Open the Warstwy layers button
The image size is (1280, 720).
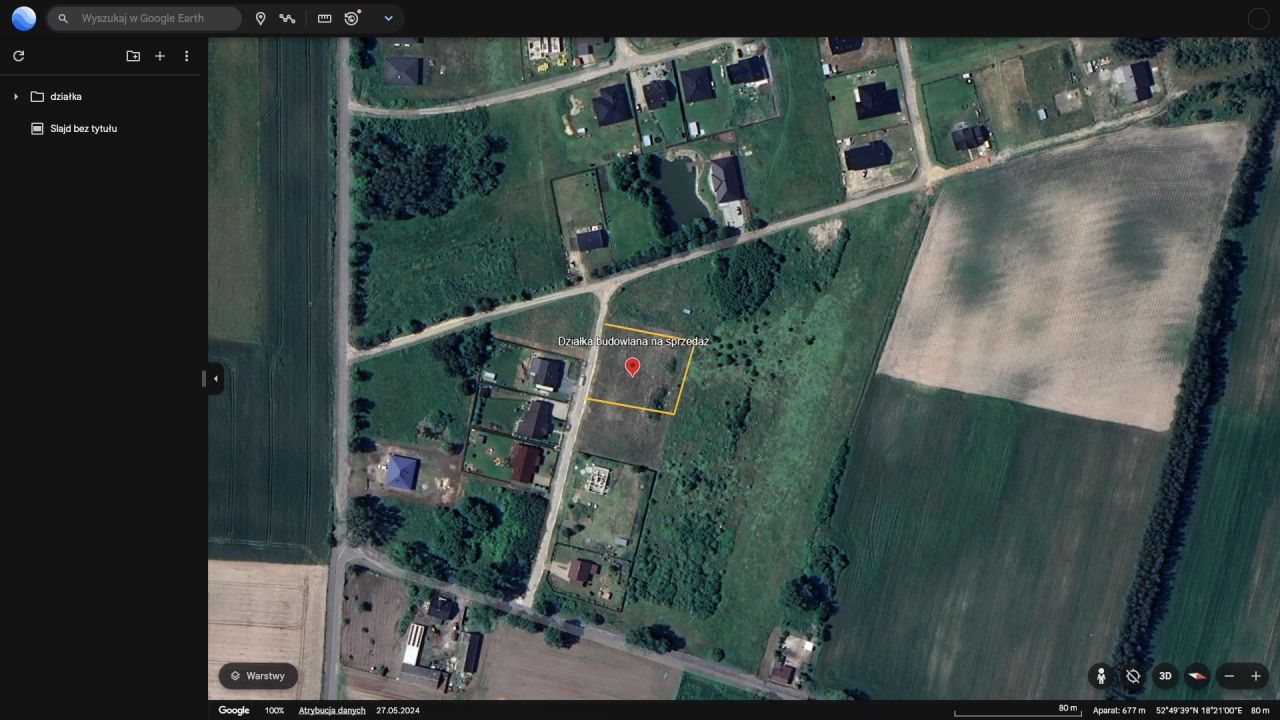258,676
